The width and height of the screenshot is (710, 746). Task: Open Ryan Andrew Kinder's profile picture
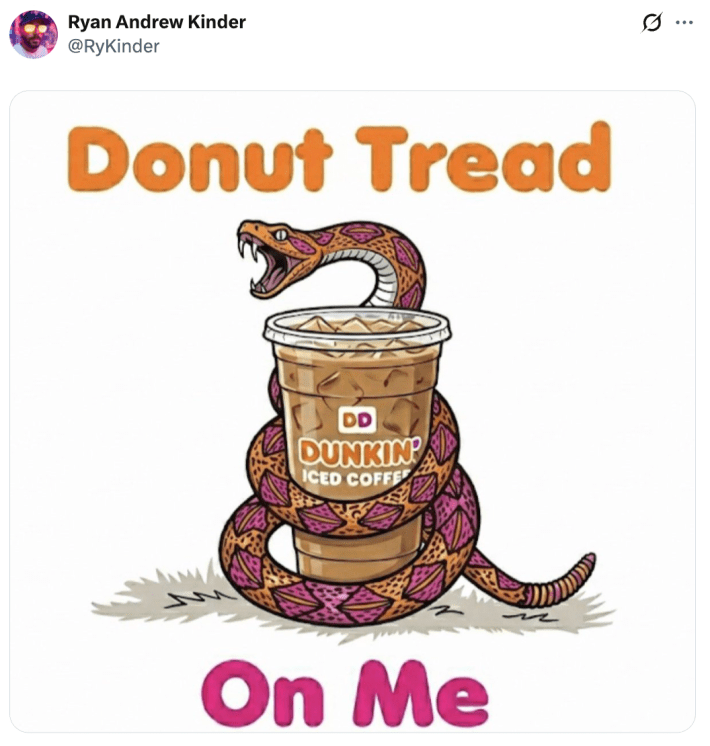coord(33,34)
